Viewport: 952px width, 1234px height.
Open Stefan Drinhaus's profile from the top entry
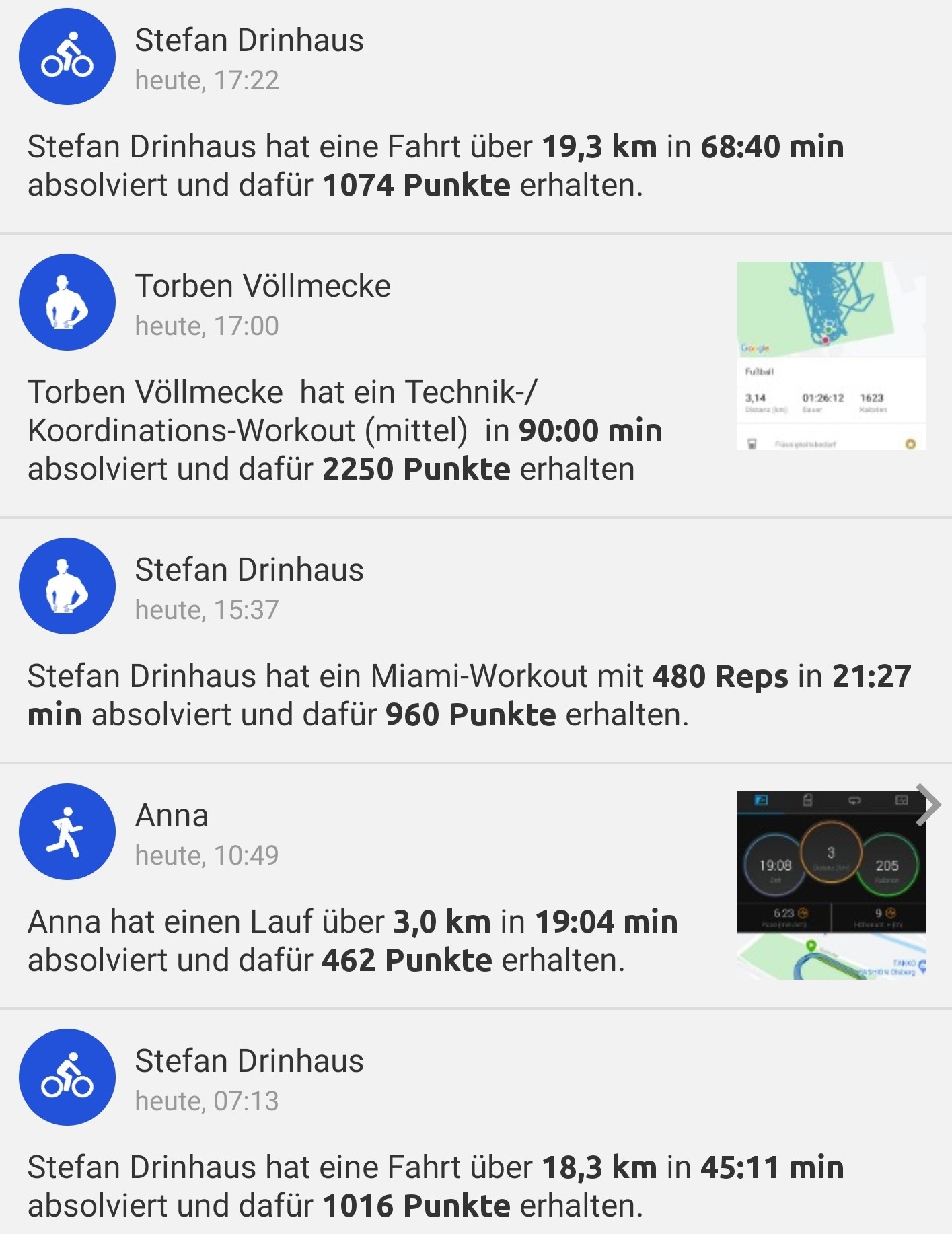[x=250, y=39]
